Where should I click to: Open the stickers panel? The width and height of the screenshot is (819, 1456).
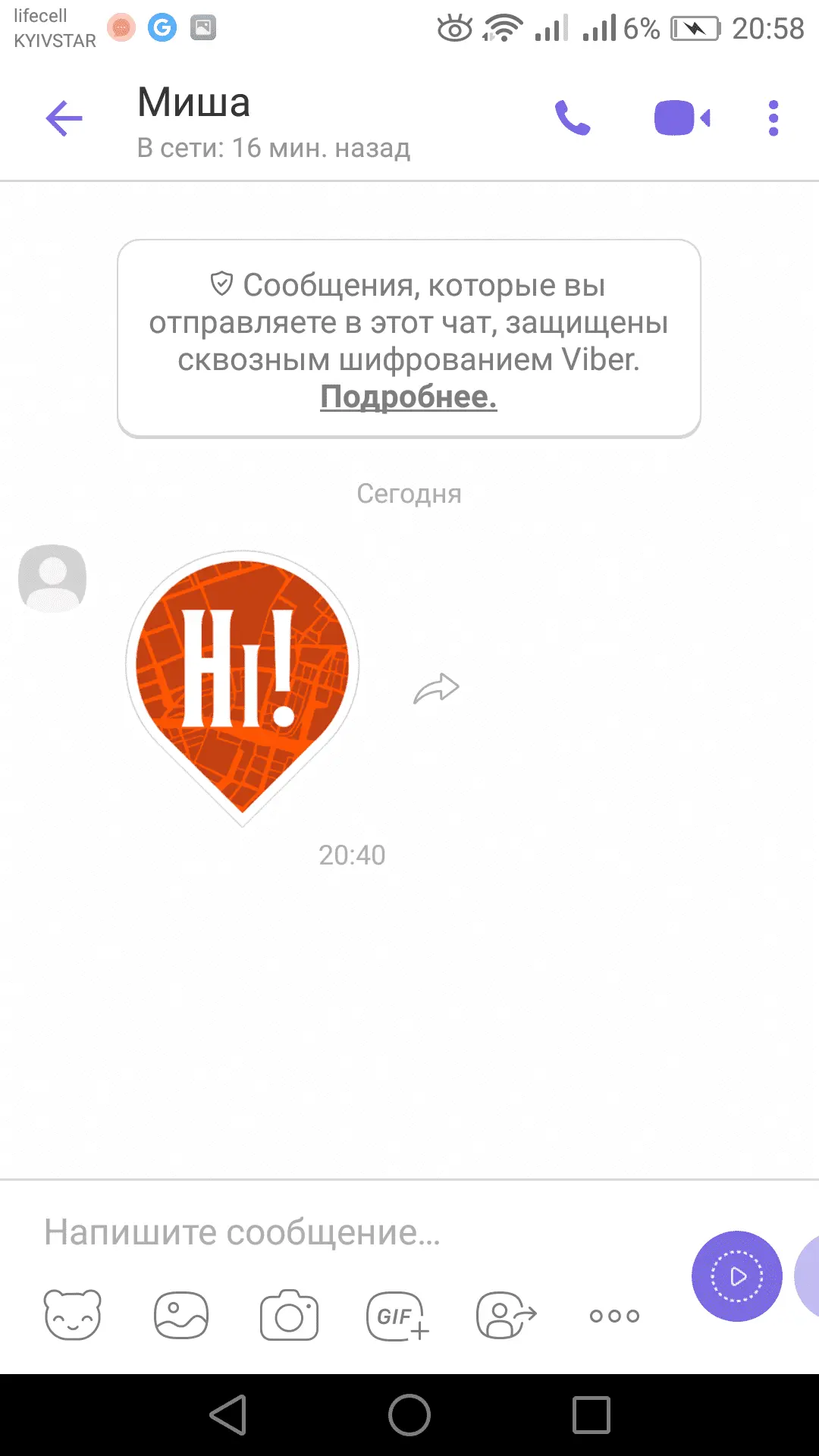(x=72, y=1316)
